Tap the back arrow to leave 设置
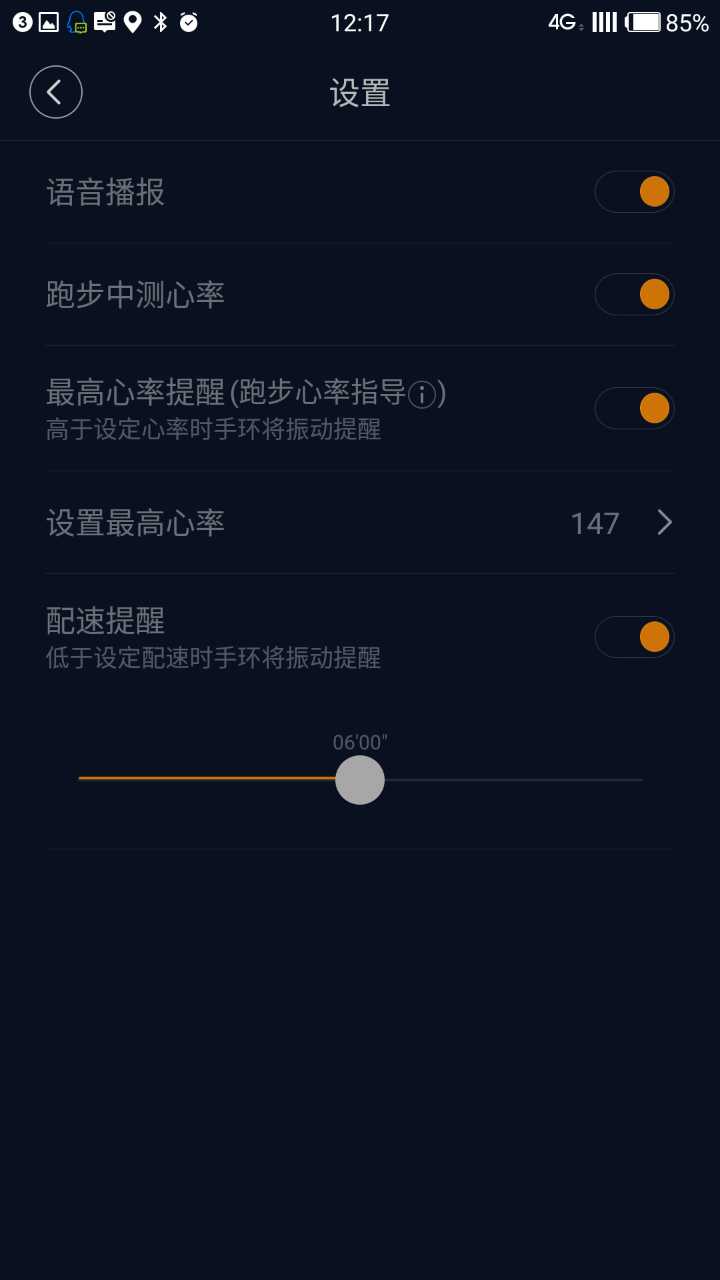 [56, 92]
